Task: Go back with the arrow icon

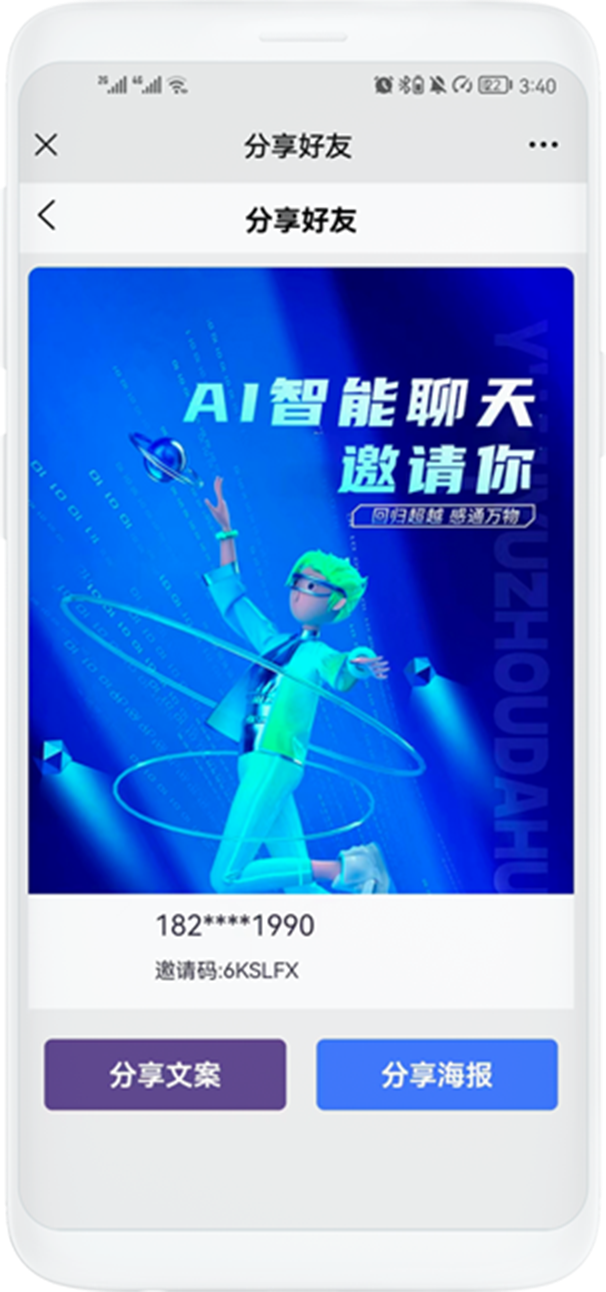Action: (47, 216)
